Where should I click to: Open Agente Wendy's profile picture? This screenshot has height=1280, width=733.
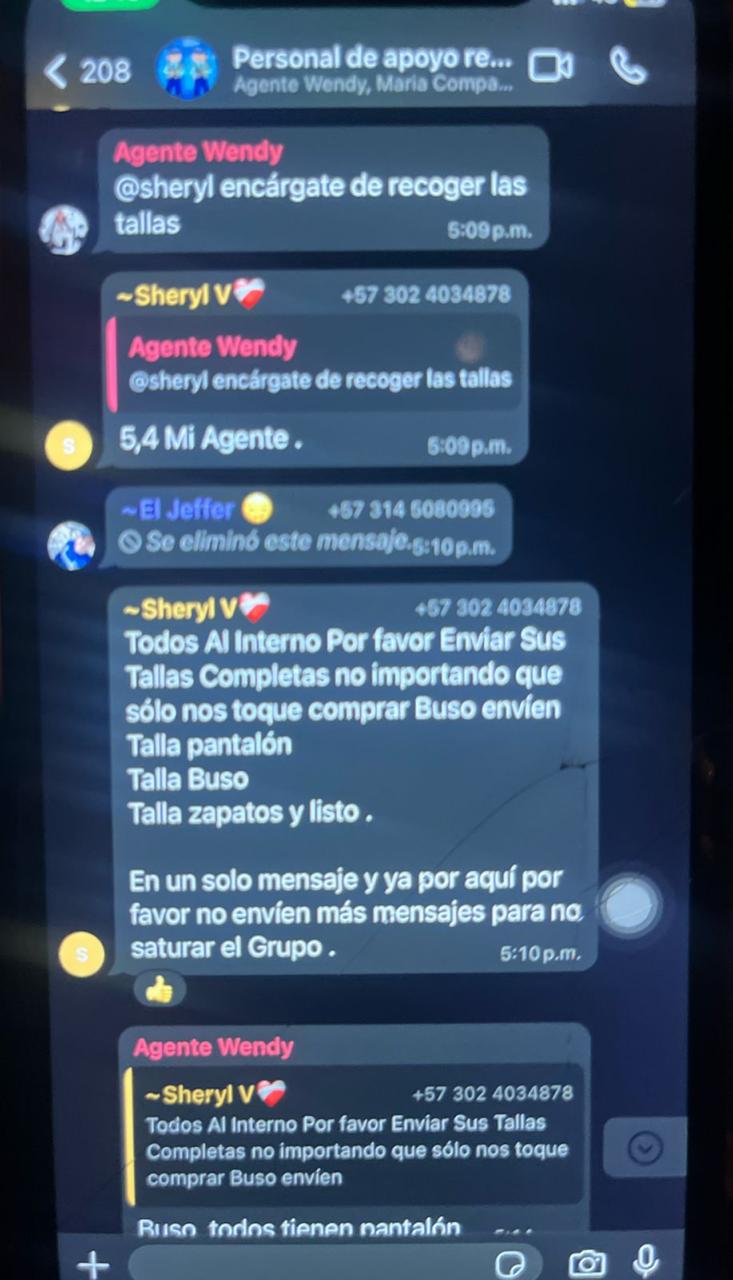coord(63,230)
